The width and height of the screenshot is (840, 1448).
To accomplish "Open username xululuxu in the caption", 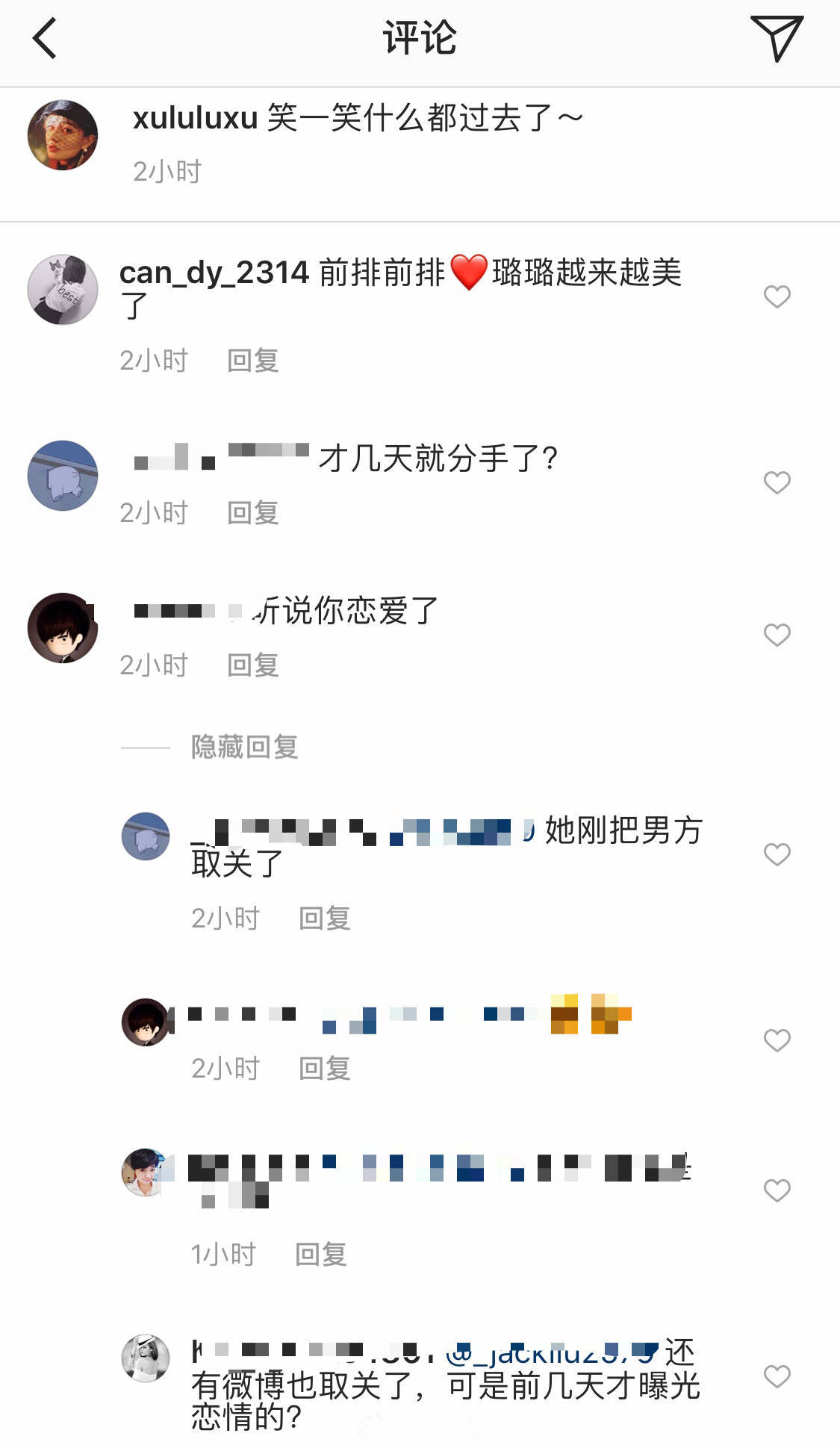I will [x=195, y=118].
